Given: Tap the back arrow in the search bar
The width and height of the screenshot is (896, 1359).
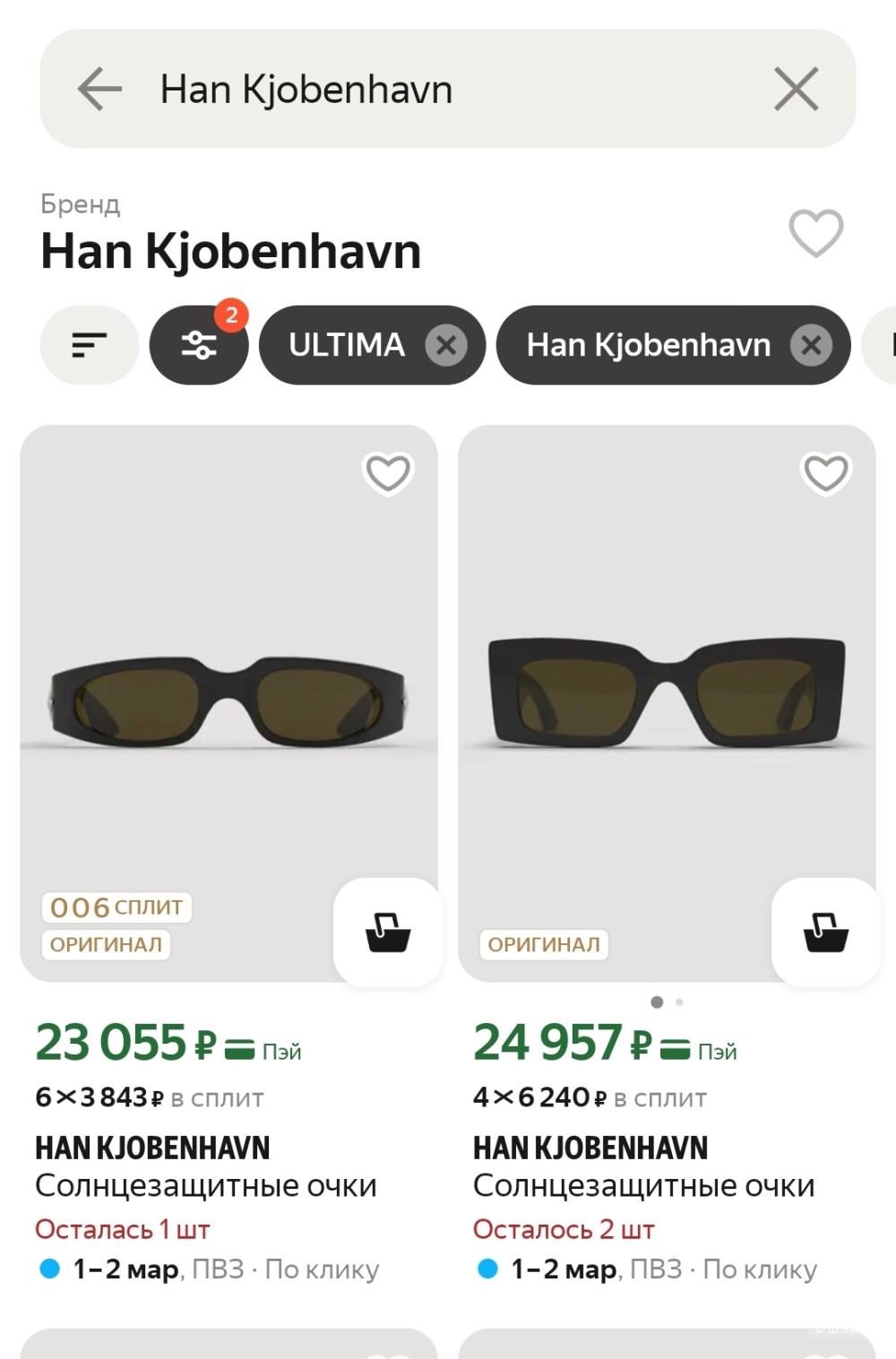Looking at the screenshot, I should pos(100,88).
